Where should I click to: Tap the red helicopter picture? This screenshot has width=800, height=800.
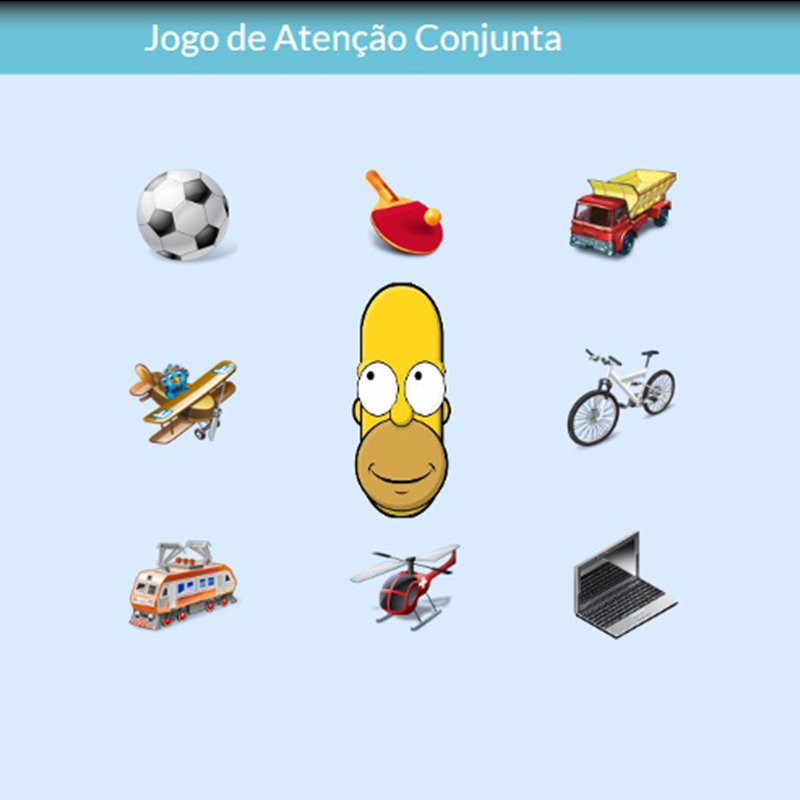pos(404,584)
